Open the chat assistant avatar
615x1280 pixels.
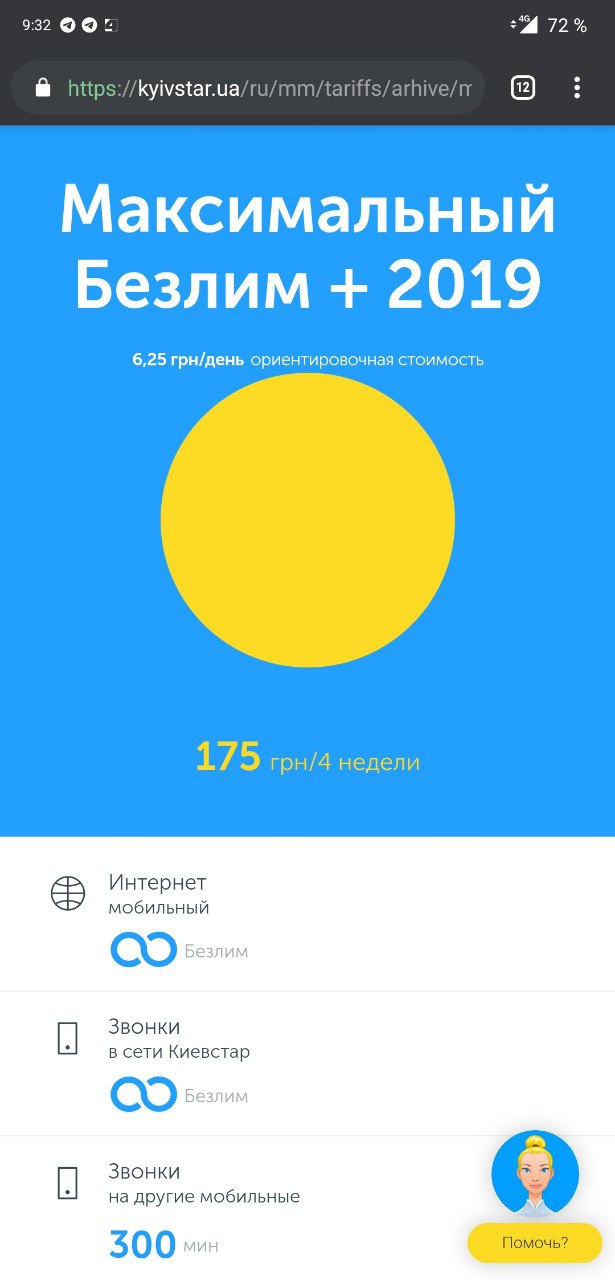(x=535, y=1174)
